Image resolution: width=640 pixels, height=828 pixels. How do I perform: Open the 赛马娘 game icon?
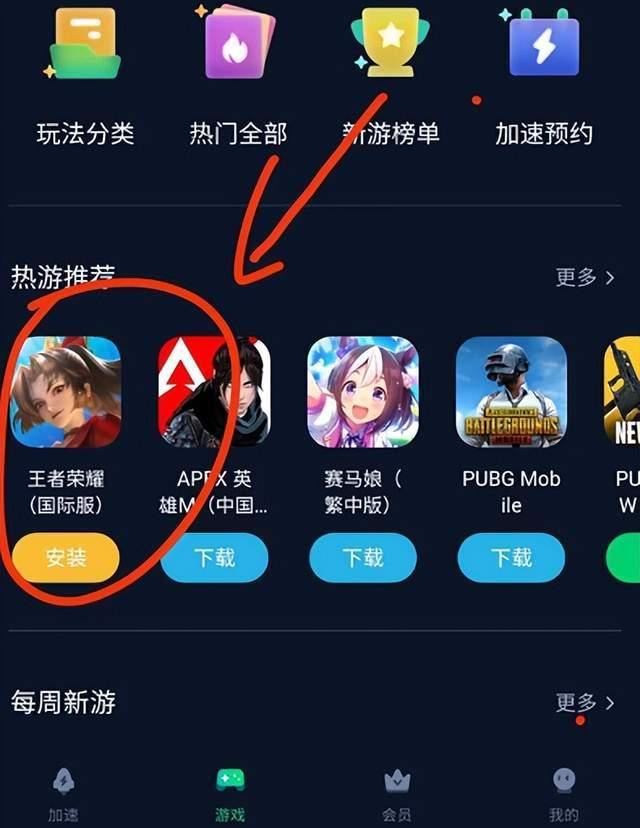click(x=362, y=391)
